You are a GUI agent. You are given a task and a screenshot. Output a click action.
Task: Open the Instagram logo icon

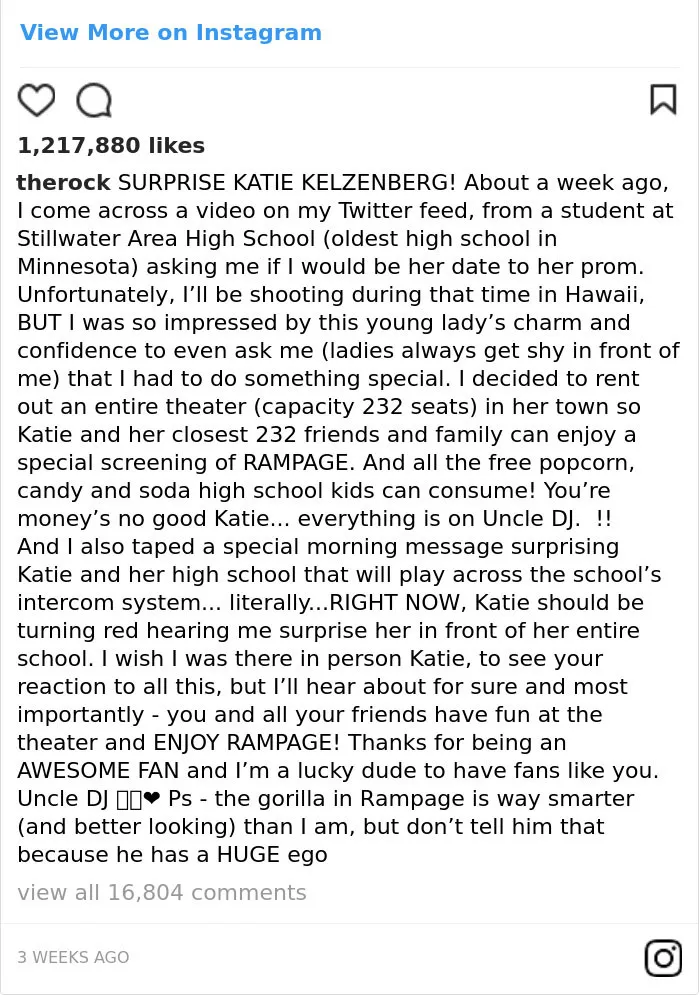(663, 958)
